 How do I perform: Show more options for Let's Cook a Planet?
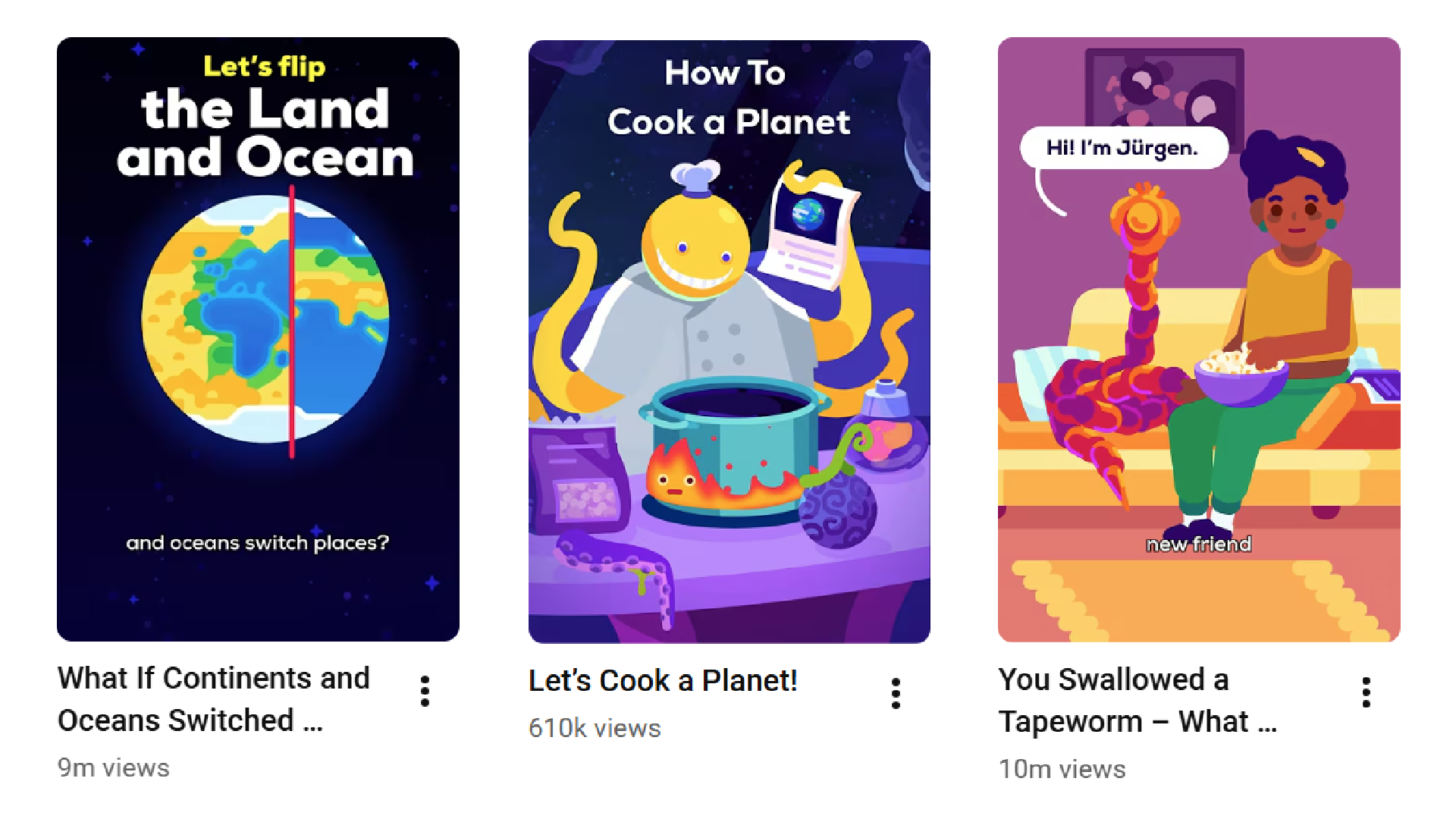point(896,693)
